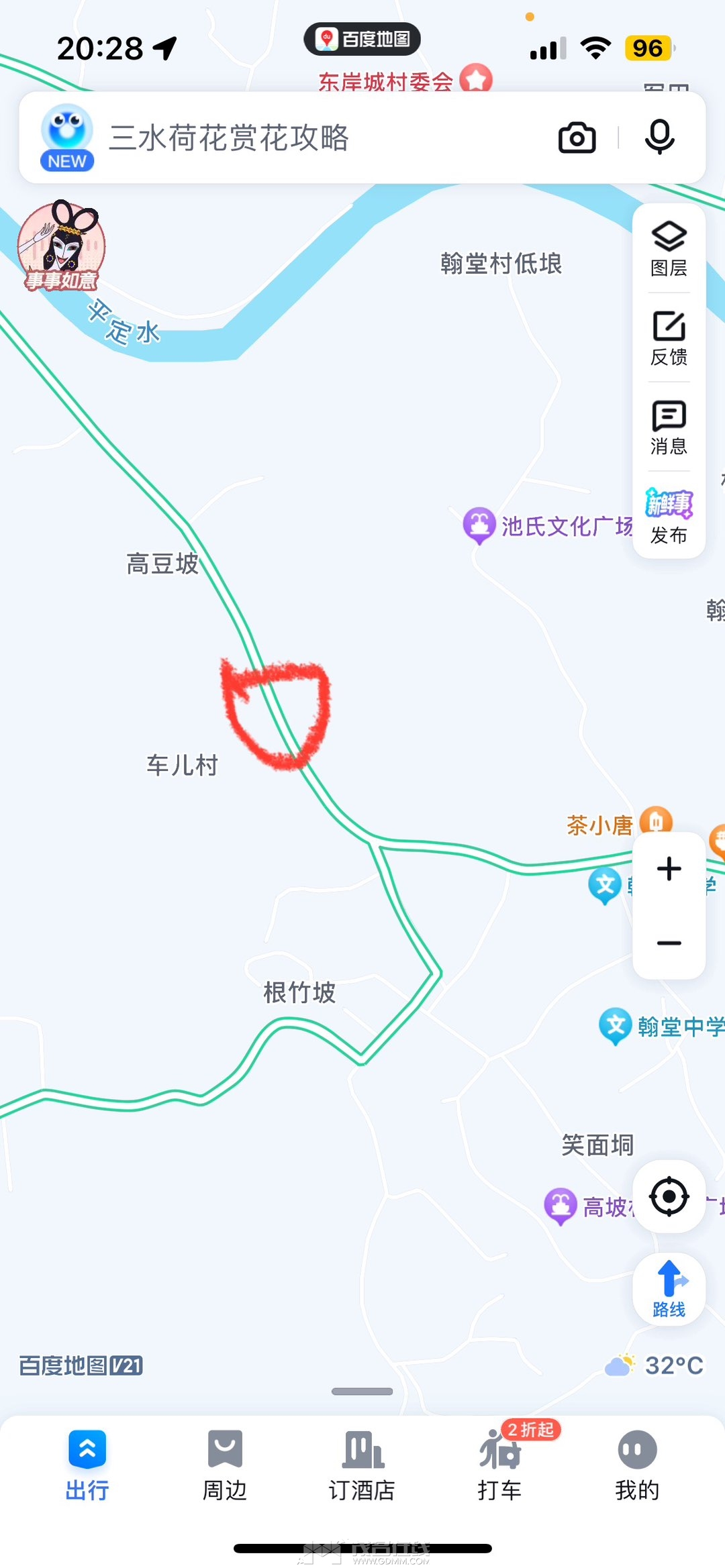Image resolution: width=725 pixels, height=1568 pixels.
Task: Select the 翰堂中学 school marker
Action: tap(615, 1025)
